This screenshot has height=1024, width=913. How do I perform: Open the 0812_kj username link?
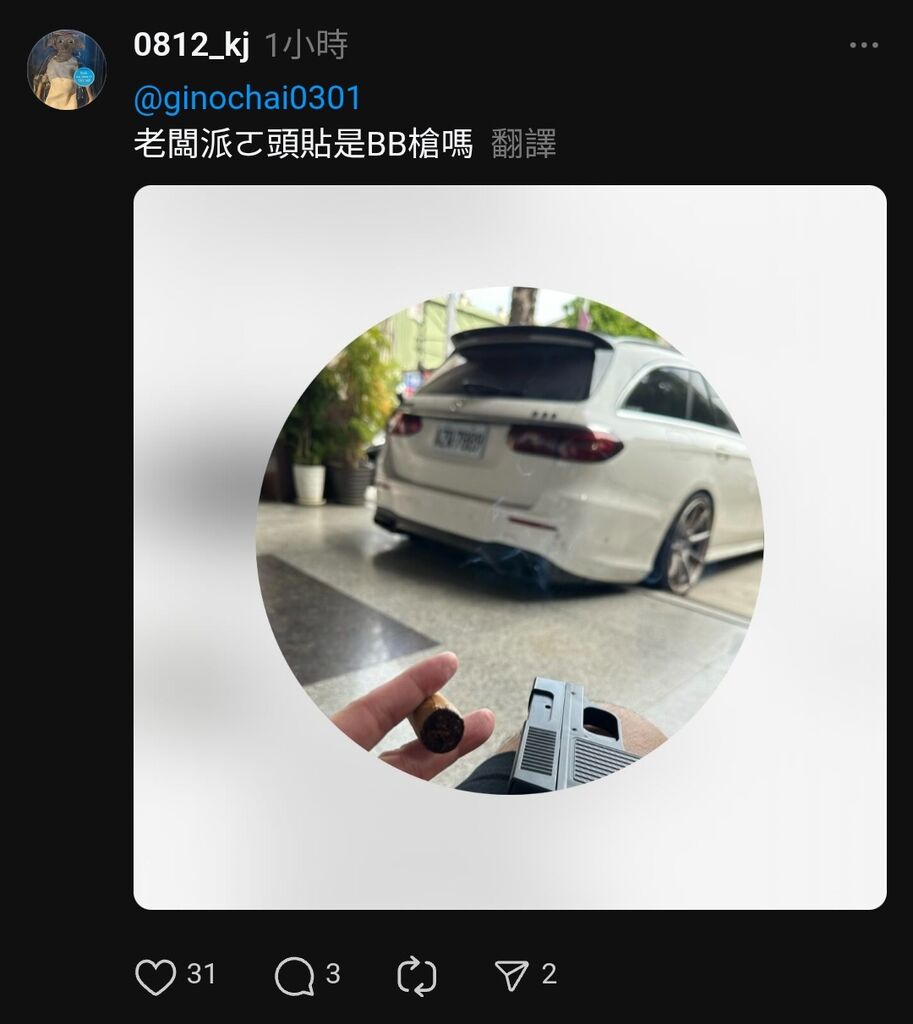(191, 45)
